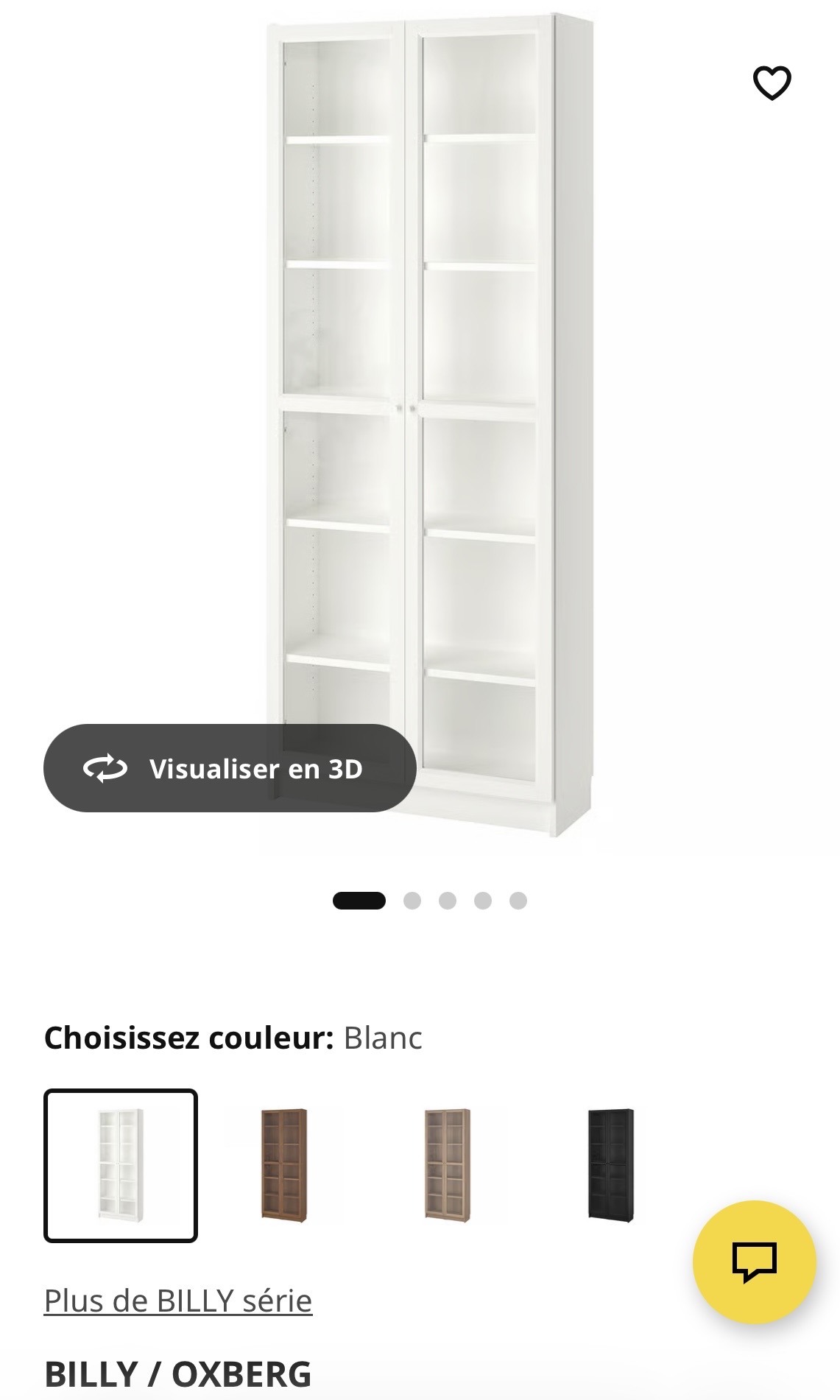Select the black color variant
The image size is (840, 1400).
[x=611, y=1165]
